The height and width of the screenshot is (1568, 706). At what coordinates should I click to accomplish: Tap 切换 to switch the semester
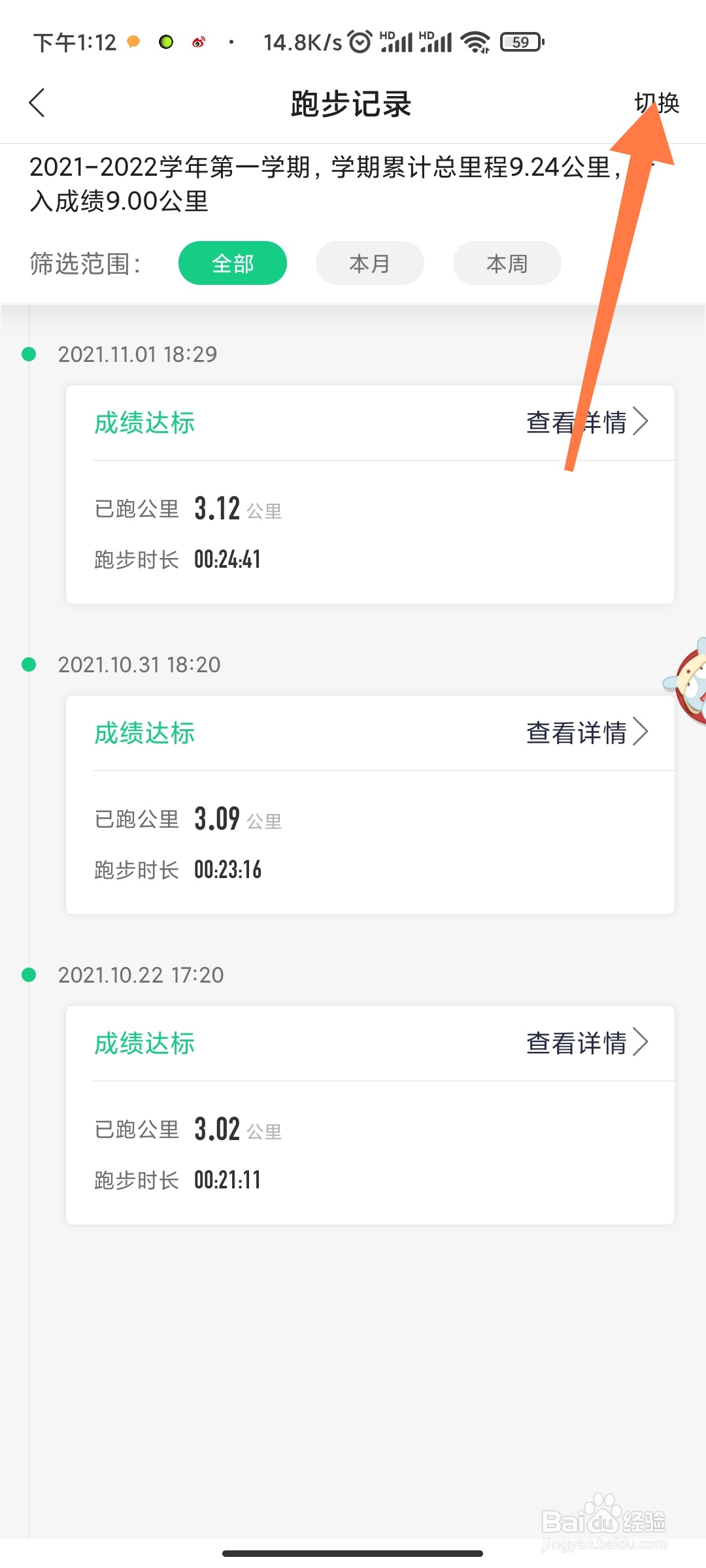click(x=657, y=103)
